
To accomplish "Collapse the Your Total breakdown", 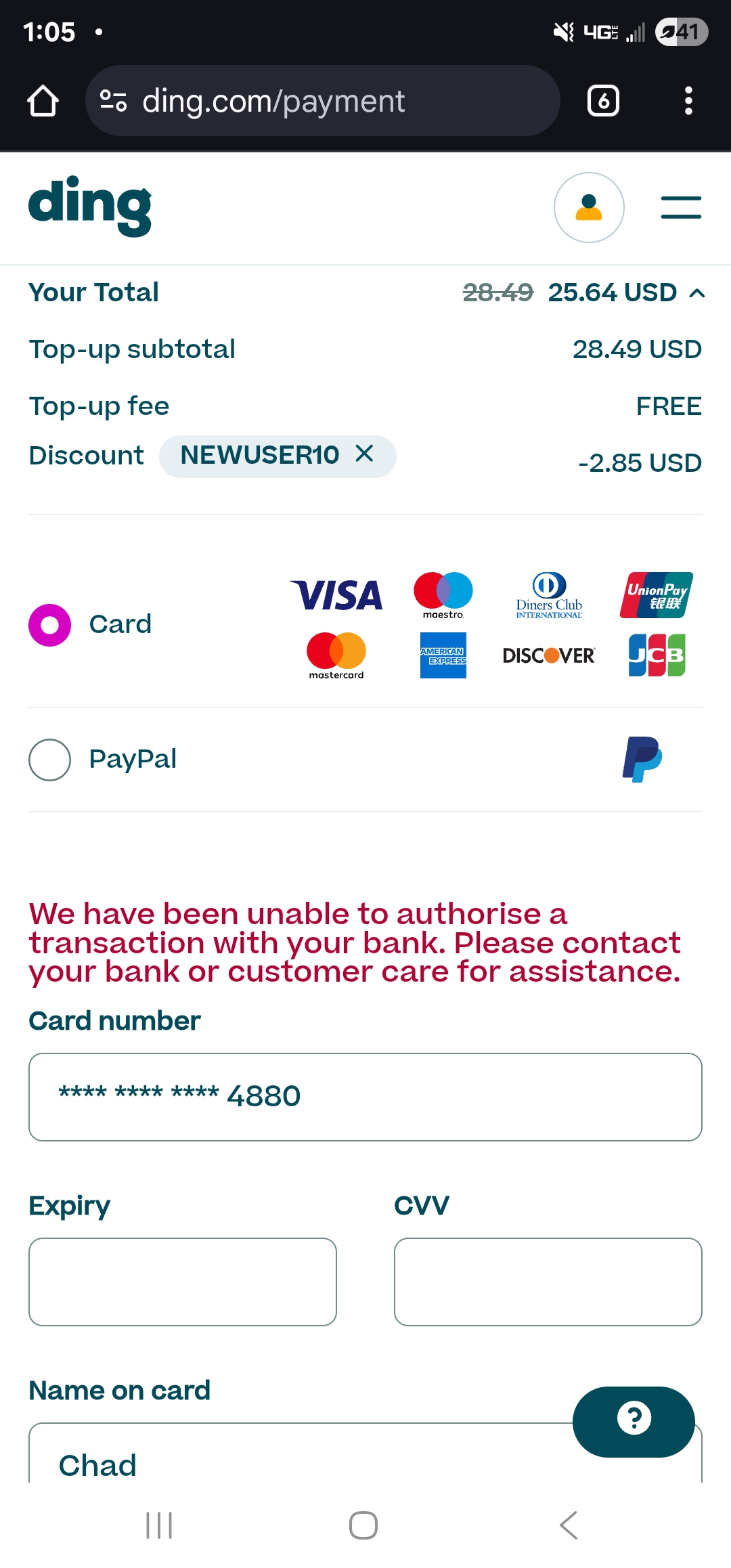I will [697, 293].
